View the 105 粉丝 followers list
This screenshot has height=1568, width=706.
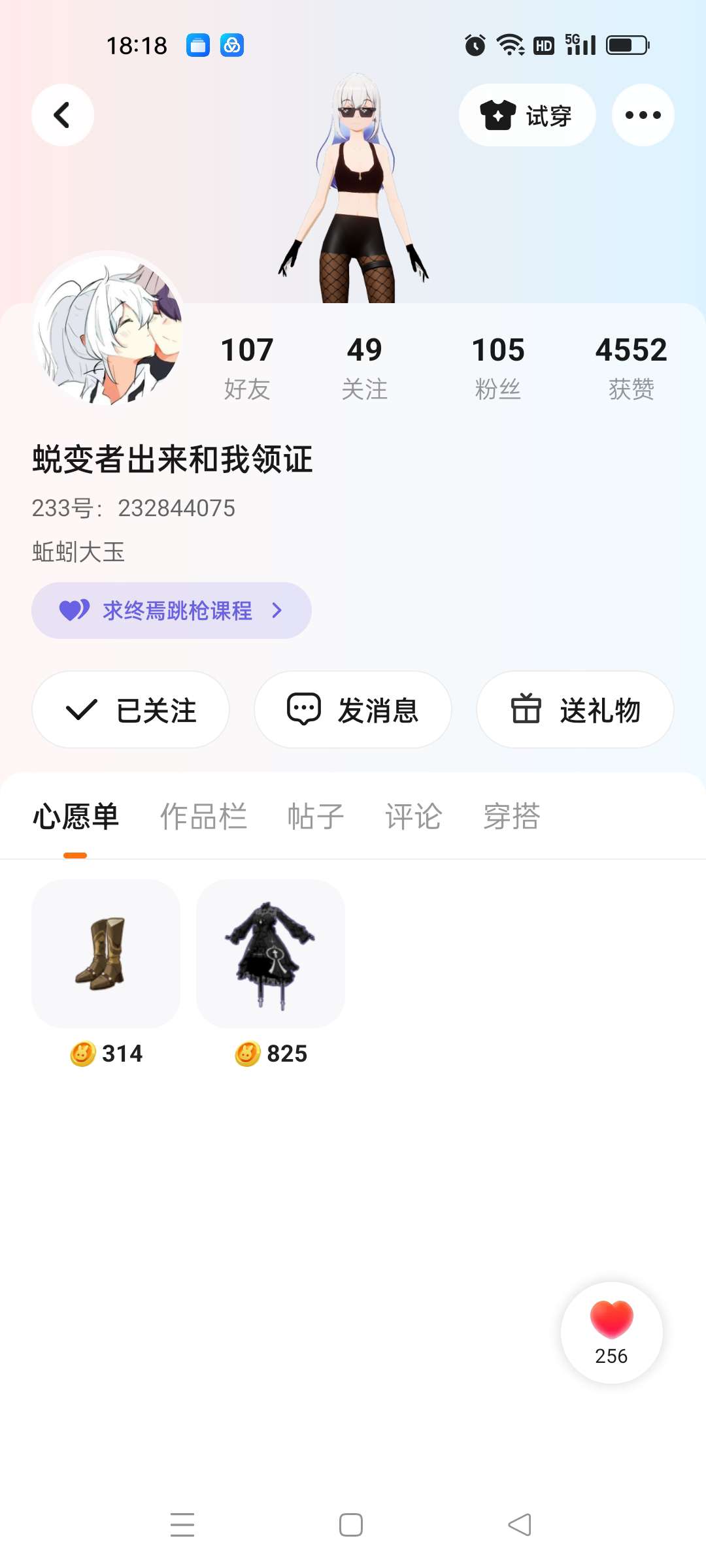pyautogui.click(x=498, y=367)
